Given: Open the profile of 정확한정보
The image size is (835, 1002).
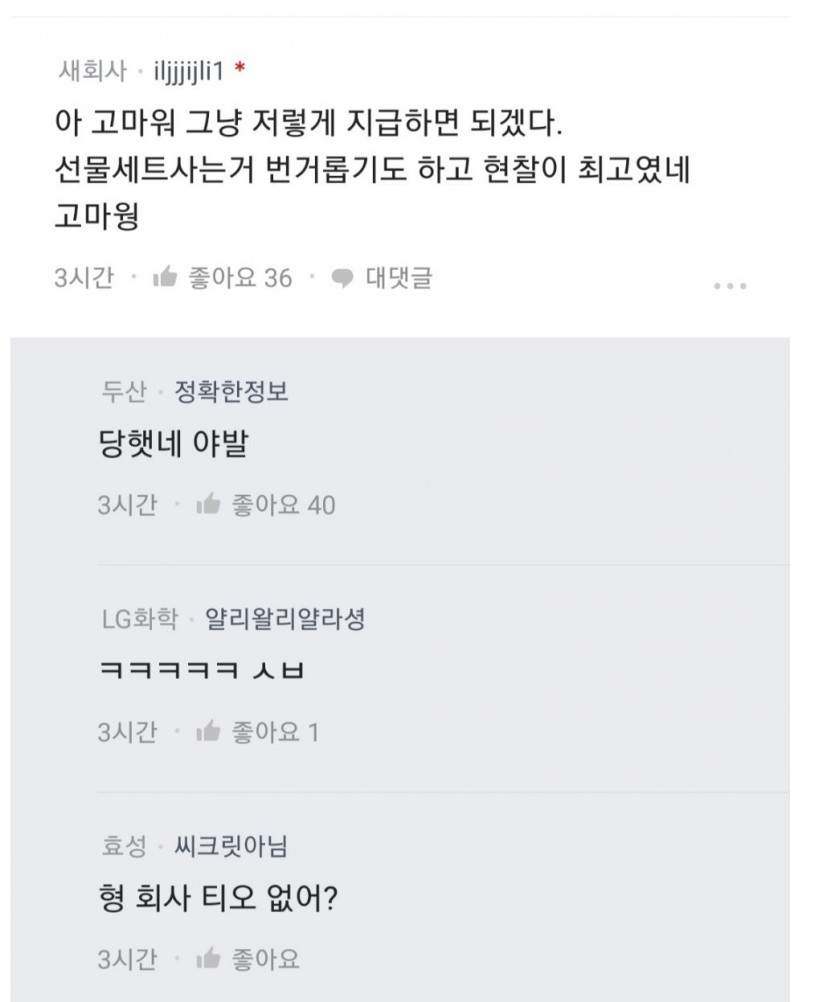Looking at the screenshot, I should click(x=232, y=391).
